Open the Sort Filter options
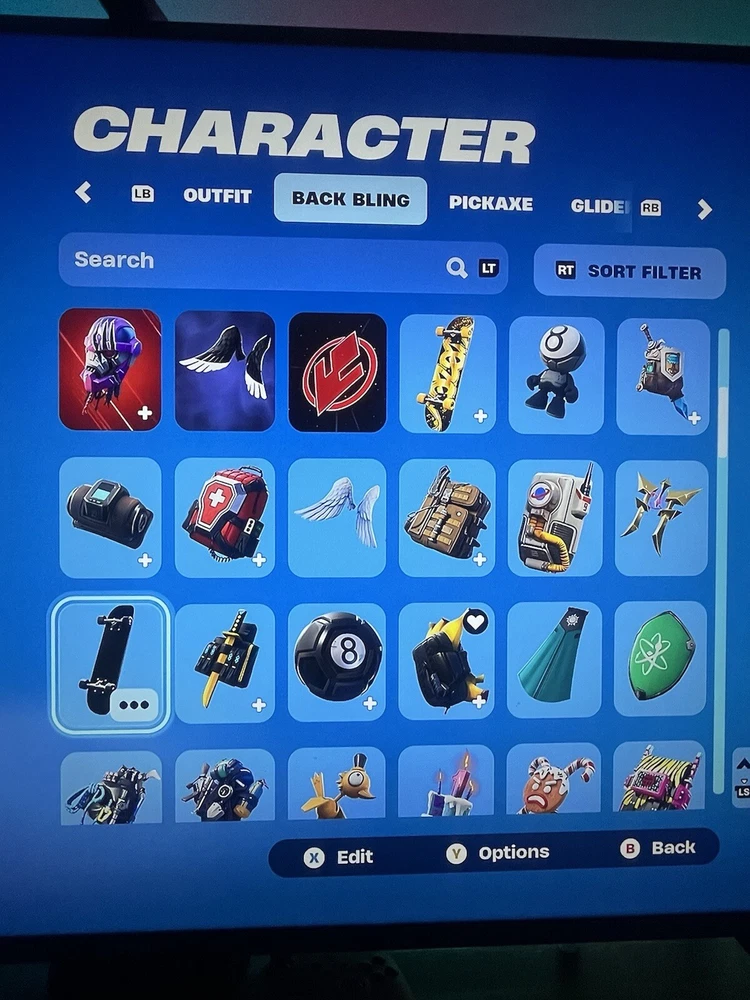 pos(630,271)
